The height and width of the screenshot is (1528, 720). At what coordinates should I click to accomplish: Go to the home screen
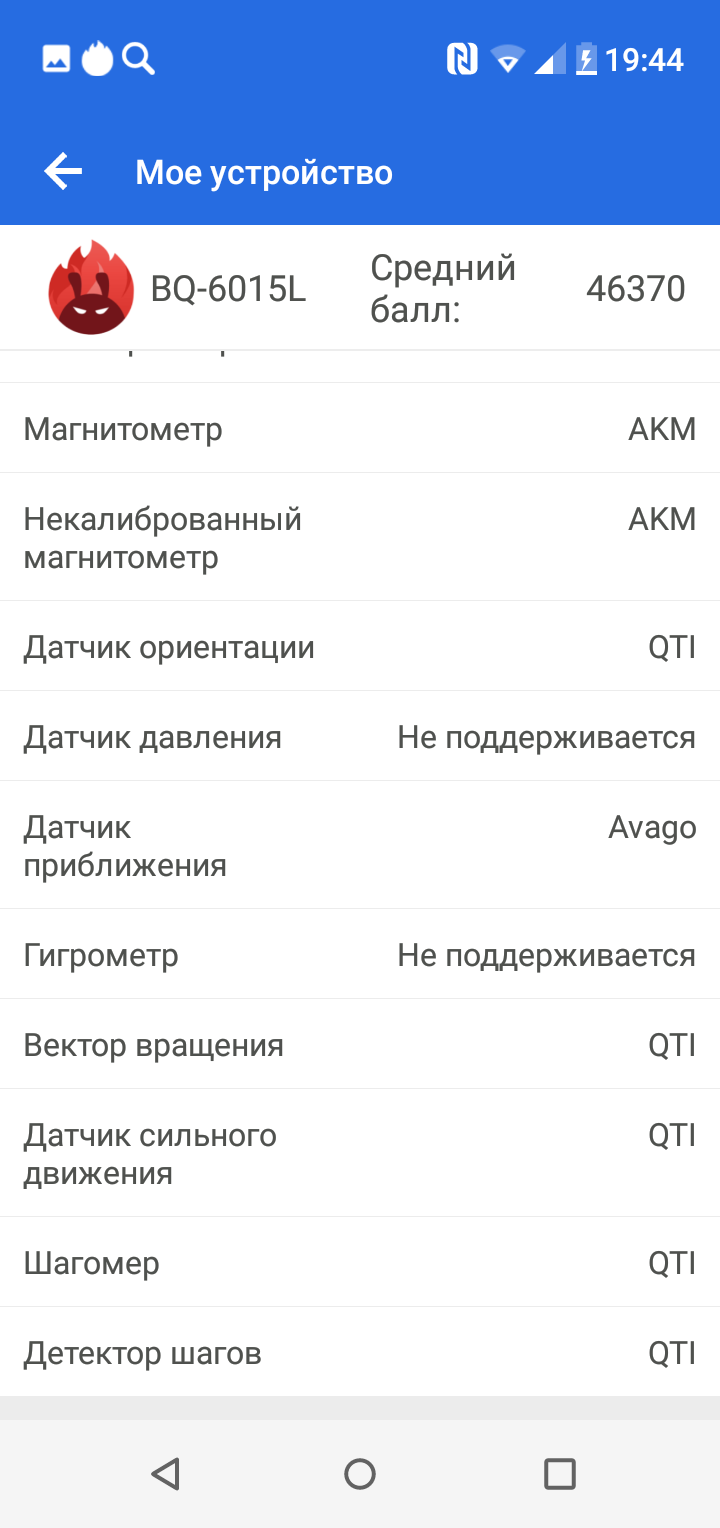pyautogui.click(x=360, y=1473)
